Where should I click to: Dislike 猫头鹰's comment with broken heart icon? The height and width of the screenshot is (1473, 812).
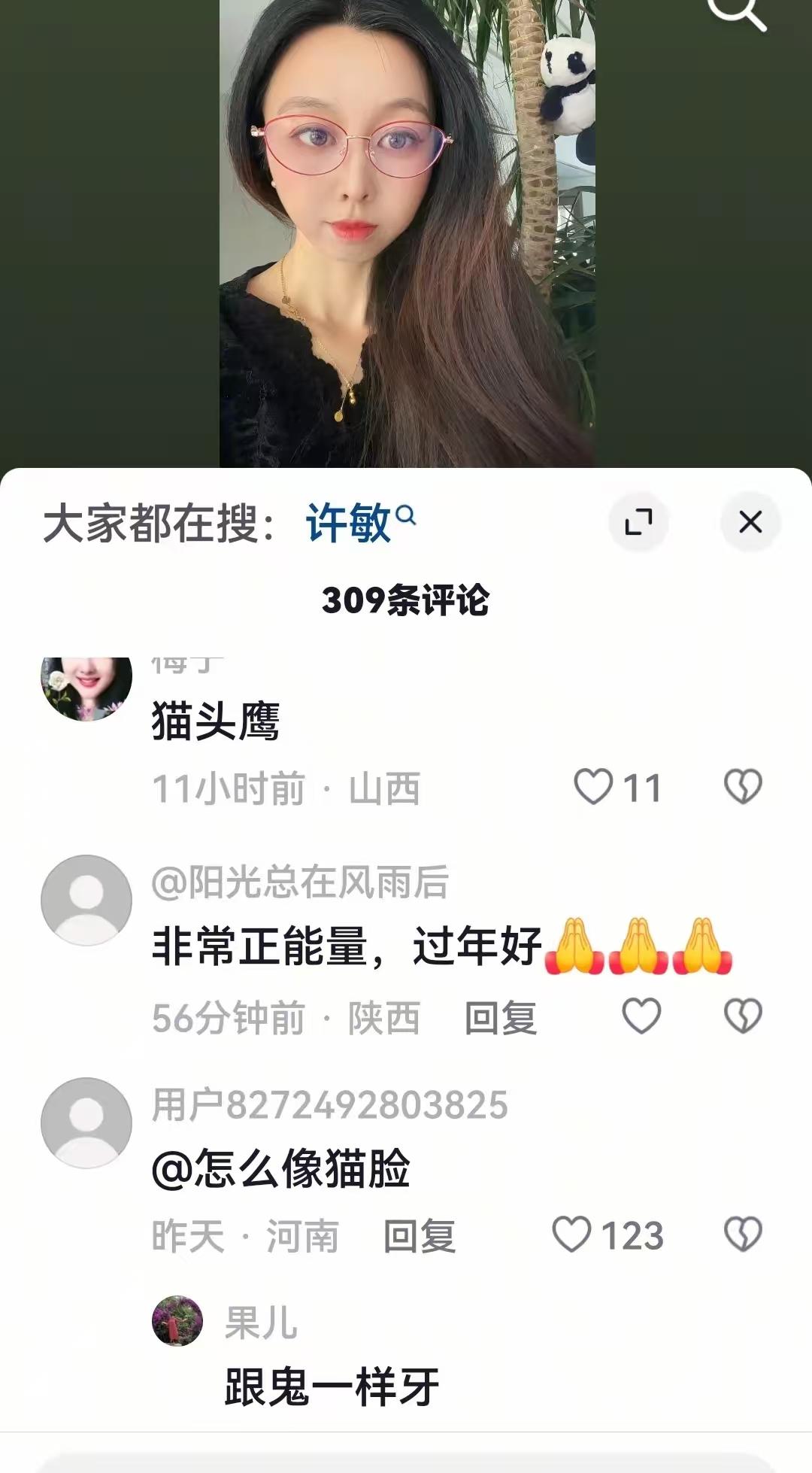pyautogui.click(x=741, y=787)
